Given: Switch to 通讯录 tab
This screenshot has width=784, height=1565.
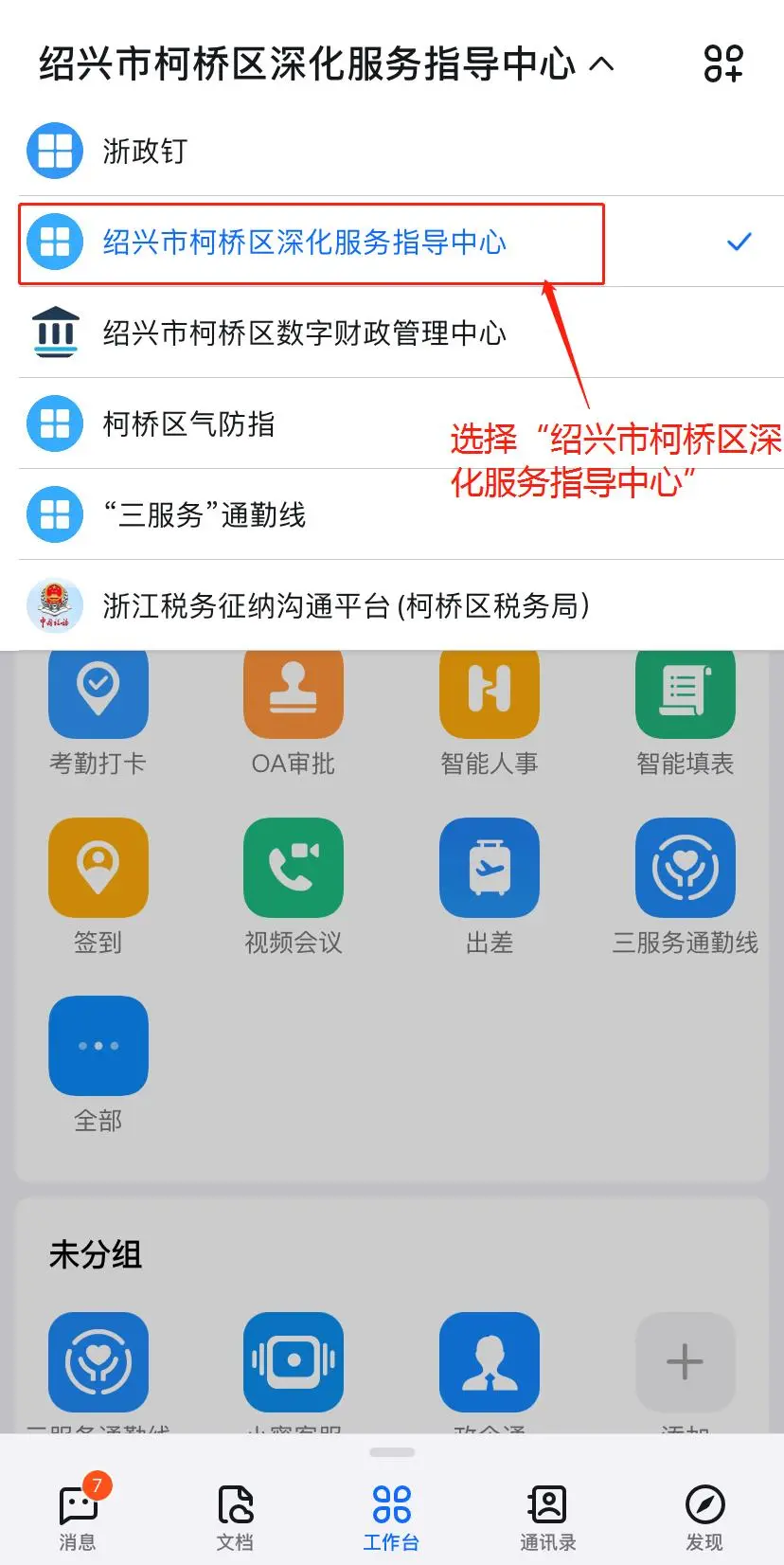Looking at the screenshot, I should (547, 1513).
